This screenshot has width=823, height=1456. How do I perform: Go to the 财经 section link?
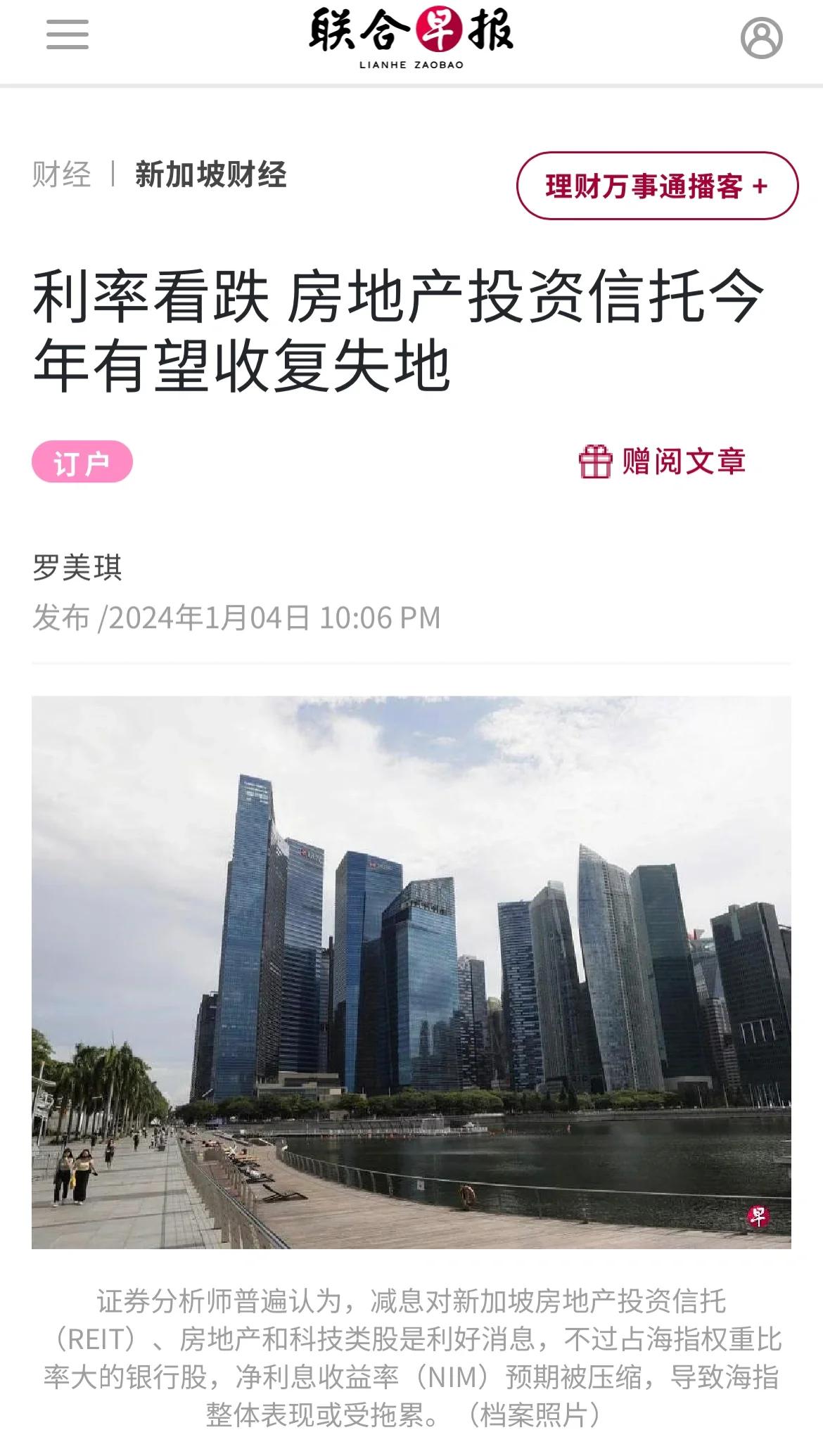tap(62, 174)
